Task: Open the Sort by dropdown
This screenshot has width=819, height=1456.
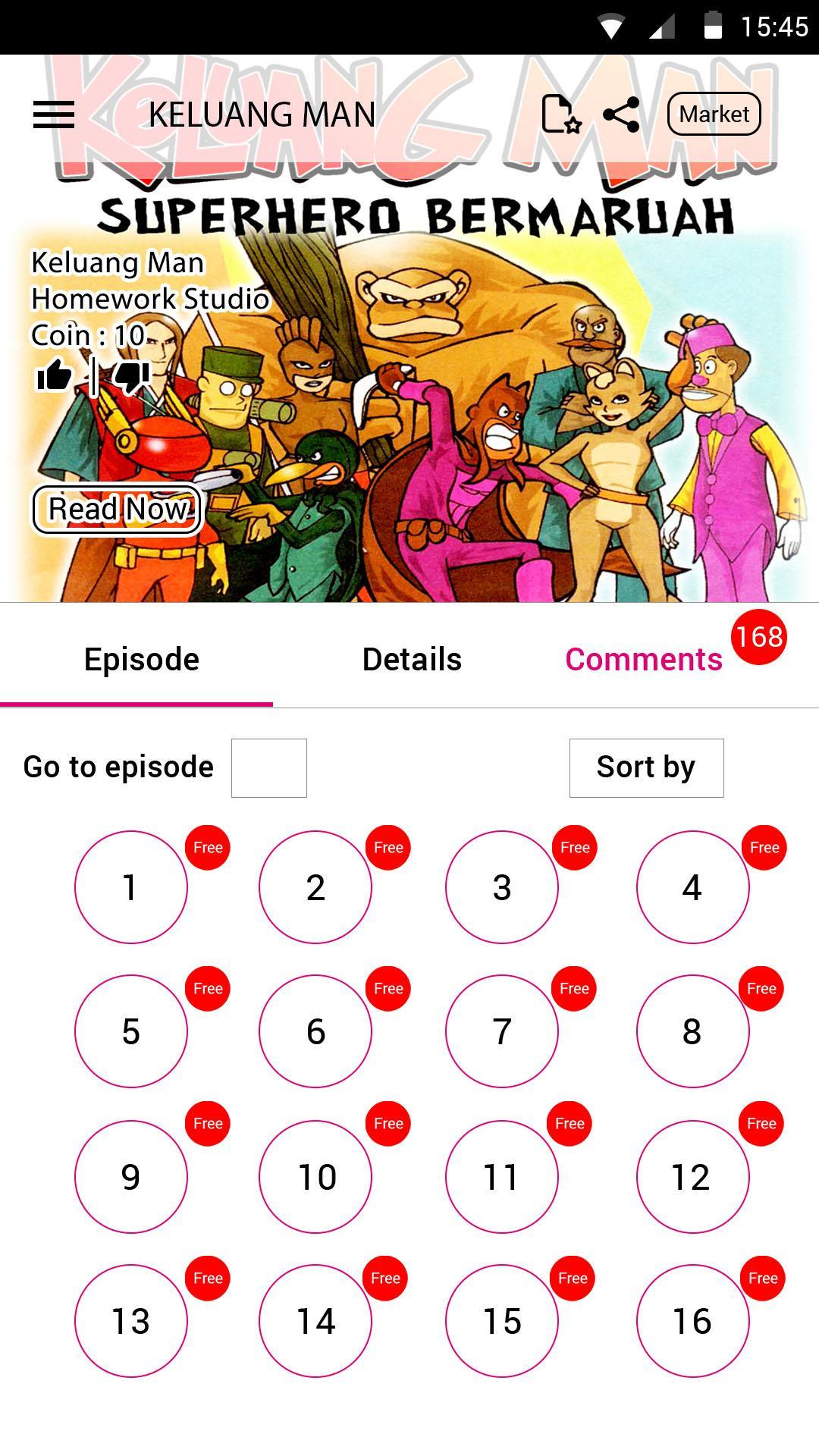Action: 646,767
